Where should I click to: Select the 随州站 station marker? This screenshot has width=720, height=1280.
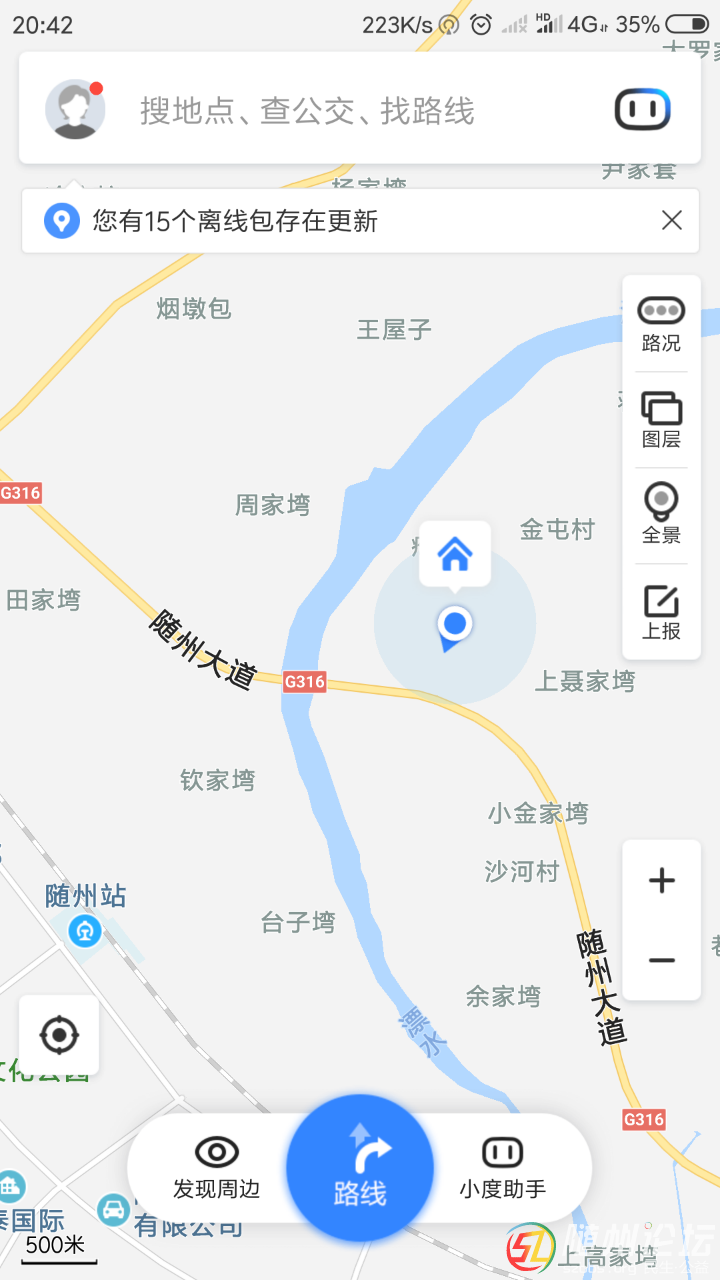(85, 930)
